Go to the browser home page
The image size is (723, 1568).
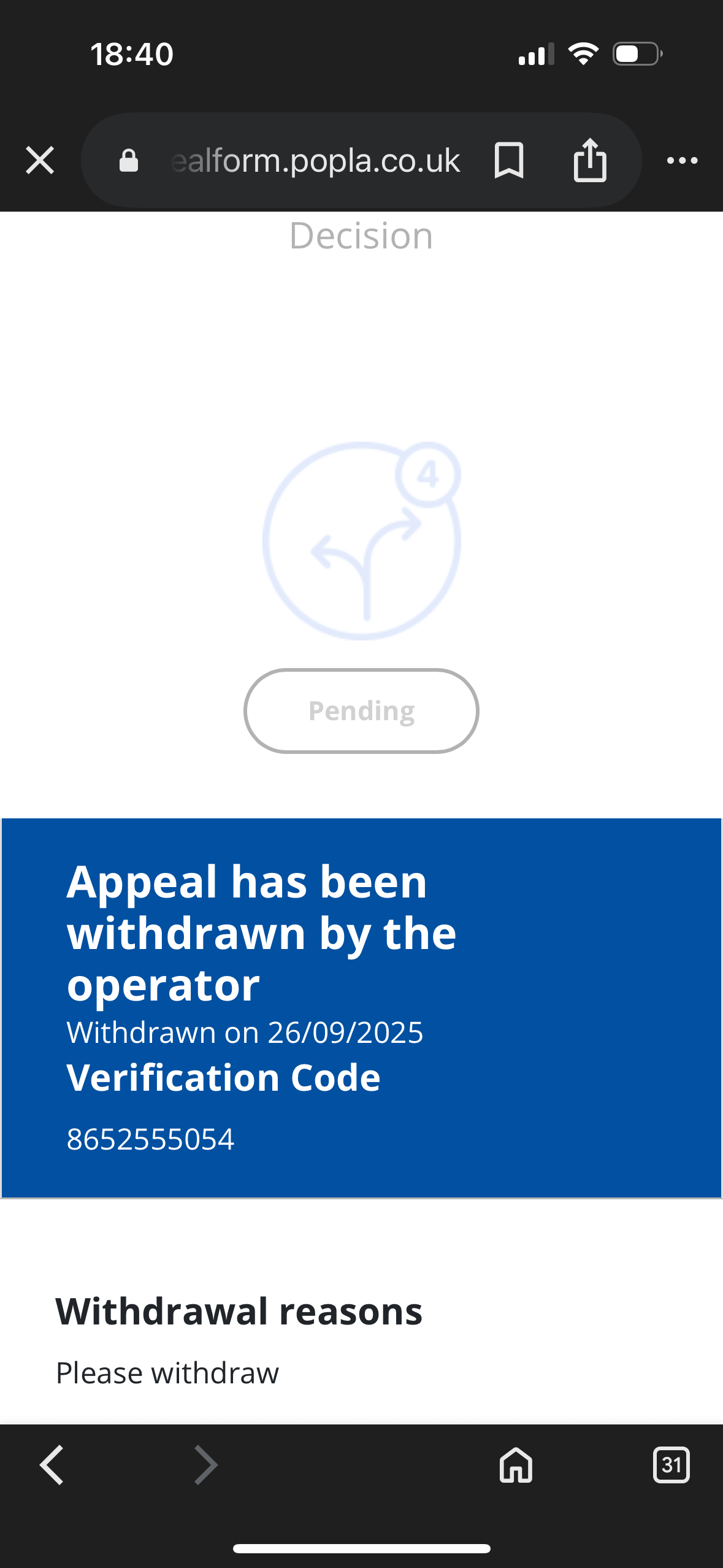coord(516,1465)
